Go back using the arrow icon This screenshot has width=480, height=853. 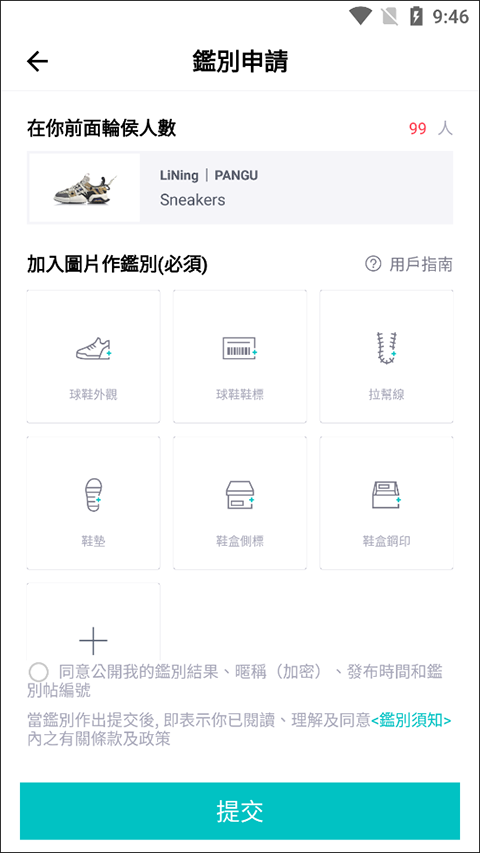point(38,61)
